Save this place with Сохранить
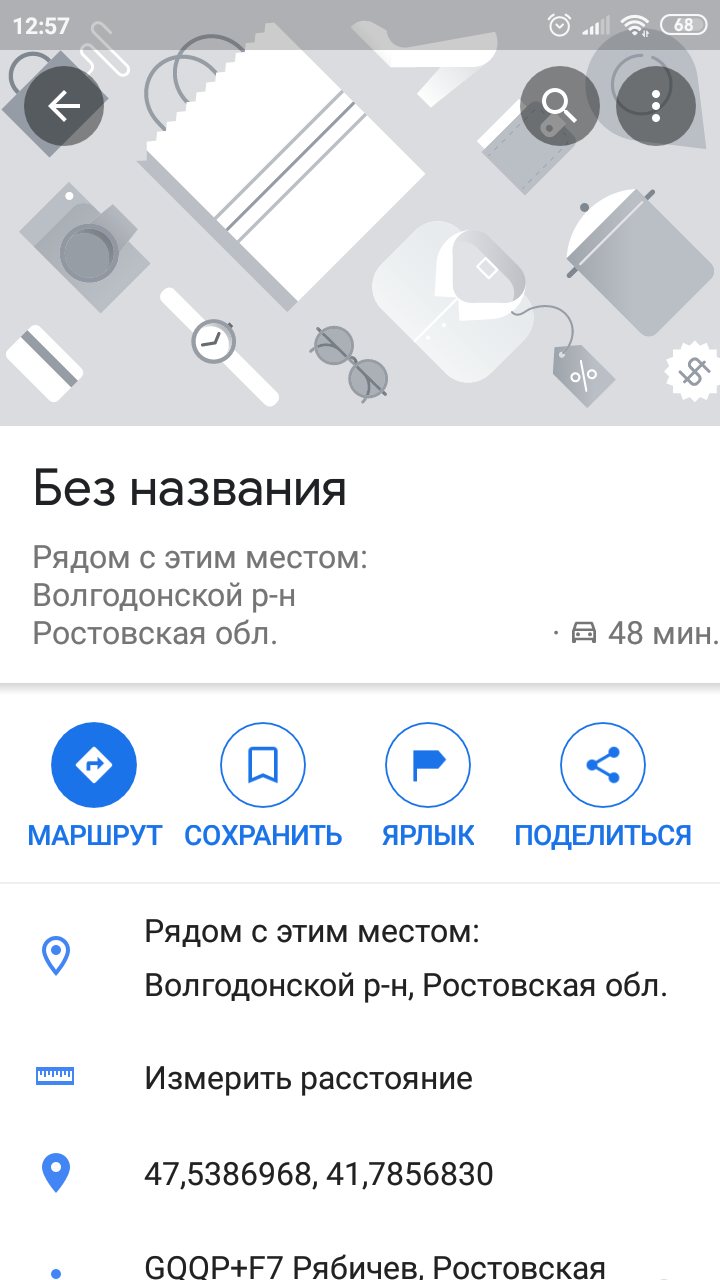This screenshot has height=1280, width=720. pyautogui.click(x=263, y=767)
